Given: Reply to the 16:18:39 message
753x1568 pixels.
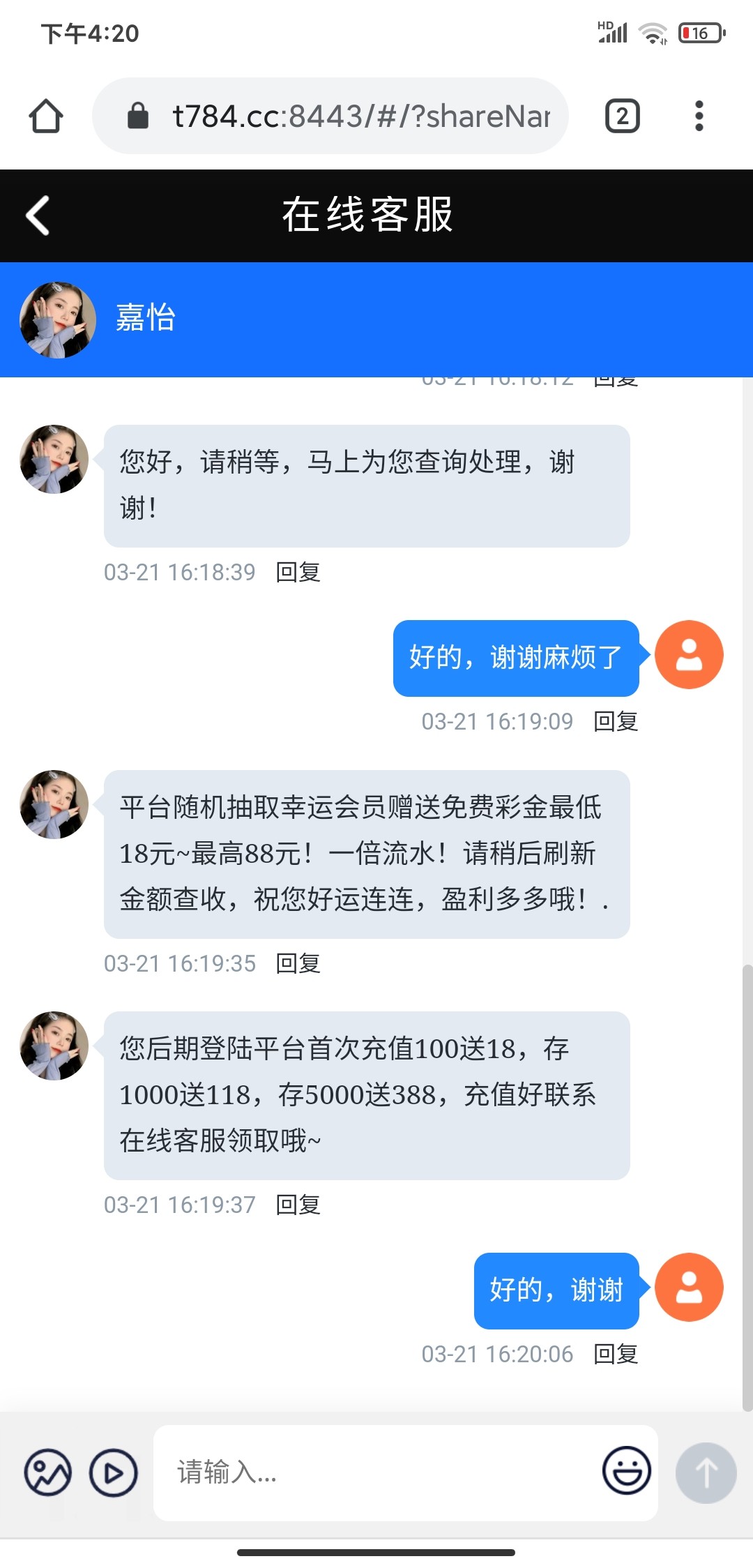Looking at the screenshot, I should [298, 572].
